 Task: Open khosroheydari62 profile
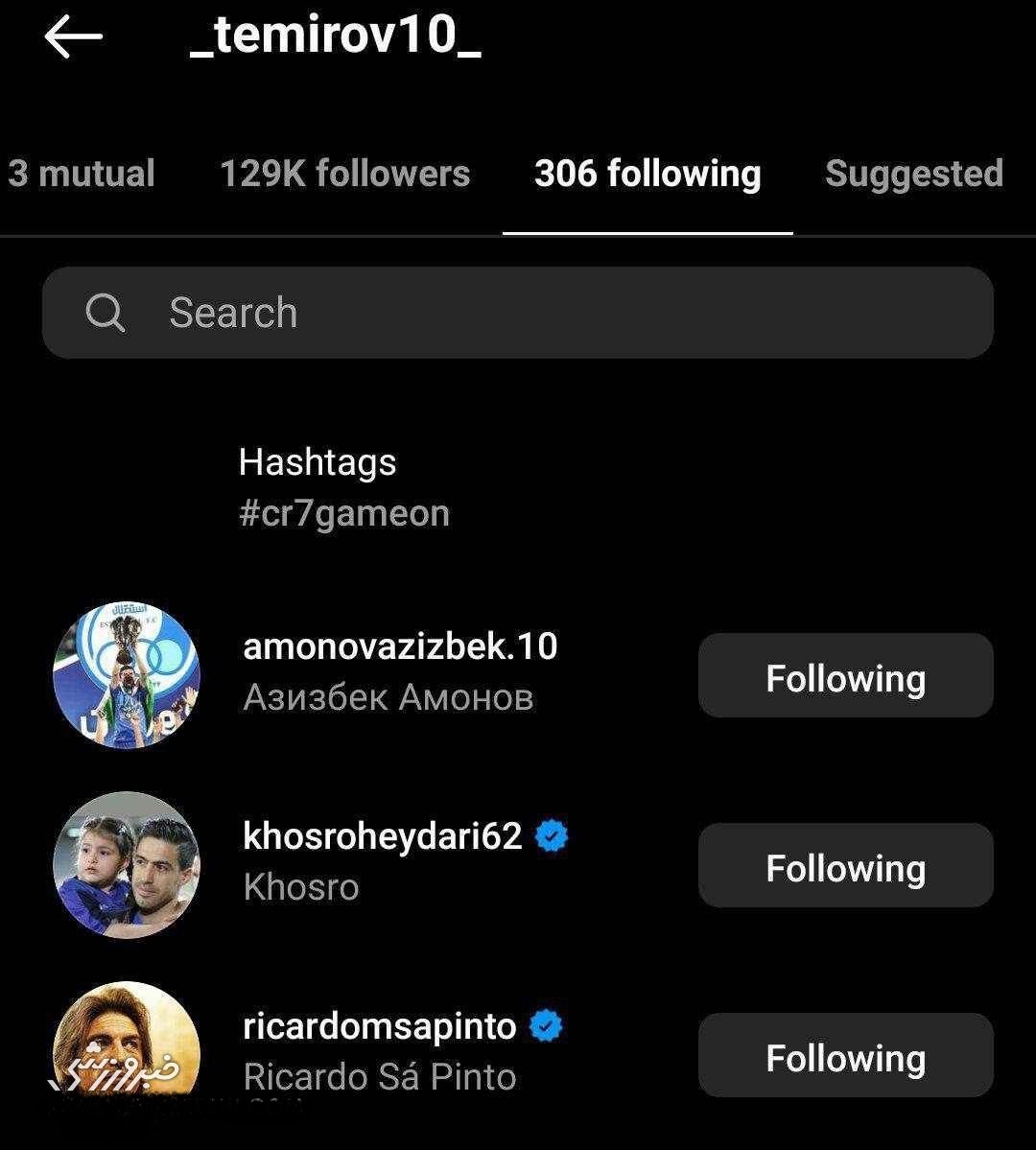pyautogui.click(x=383, y=836)
